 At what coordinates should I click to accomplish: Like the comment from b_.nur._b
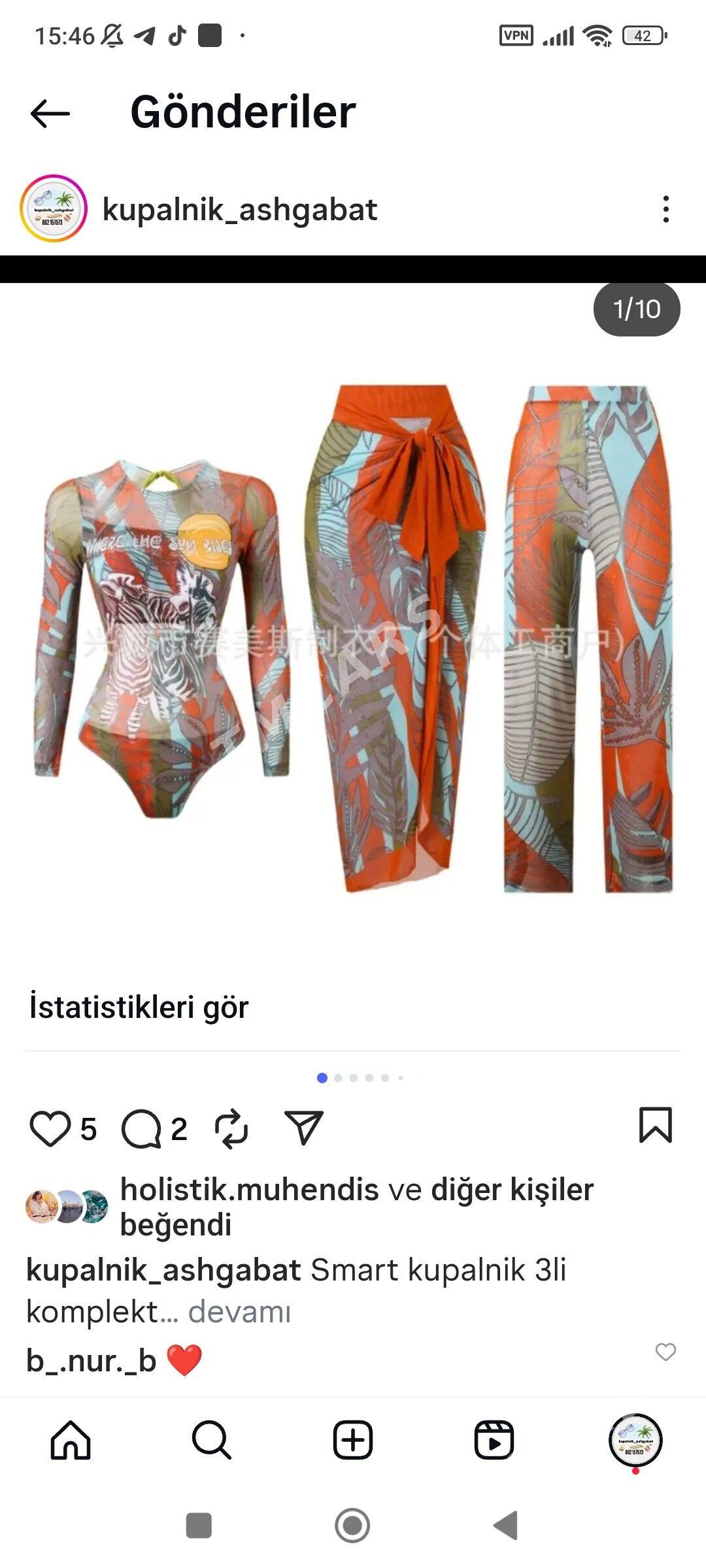click(665, 1352)
